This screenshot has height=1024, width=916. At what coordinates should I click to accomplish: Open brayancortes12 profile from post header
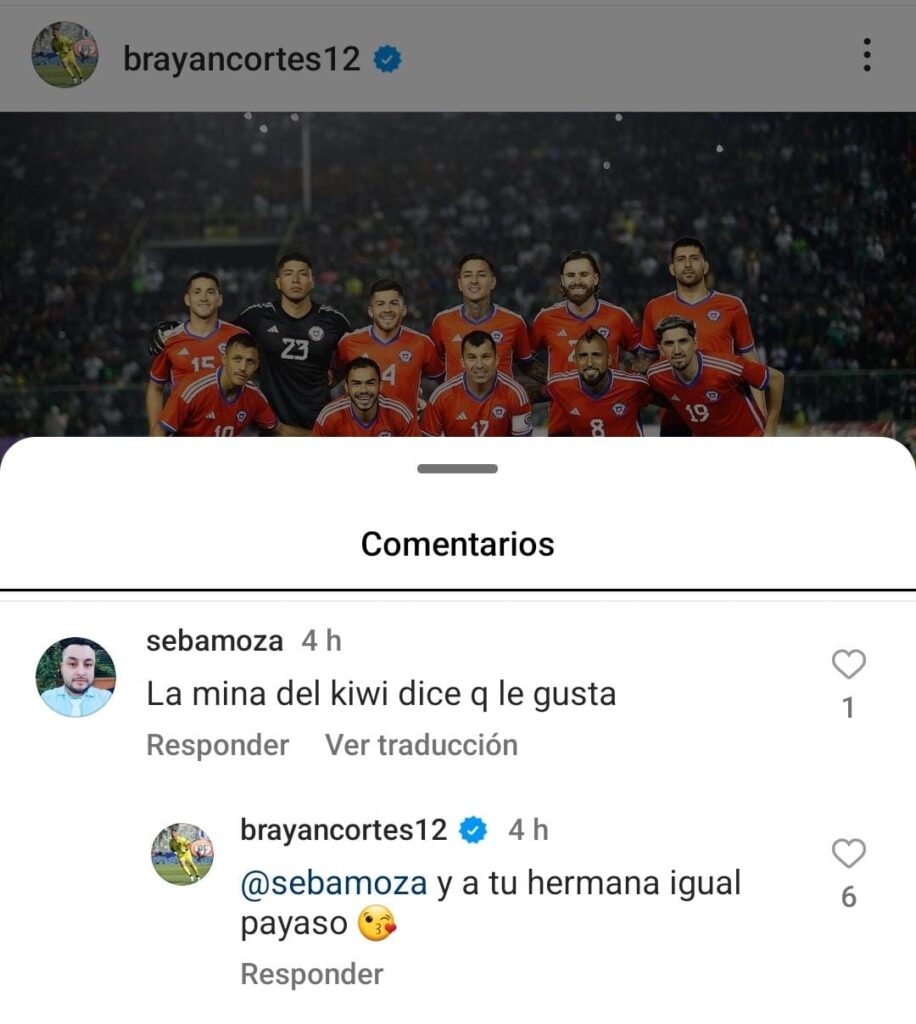(x=241, y=58)
